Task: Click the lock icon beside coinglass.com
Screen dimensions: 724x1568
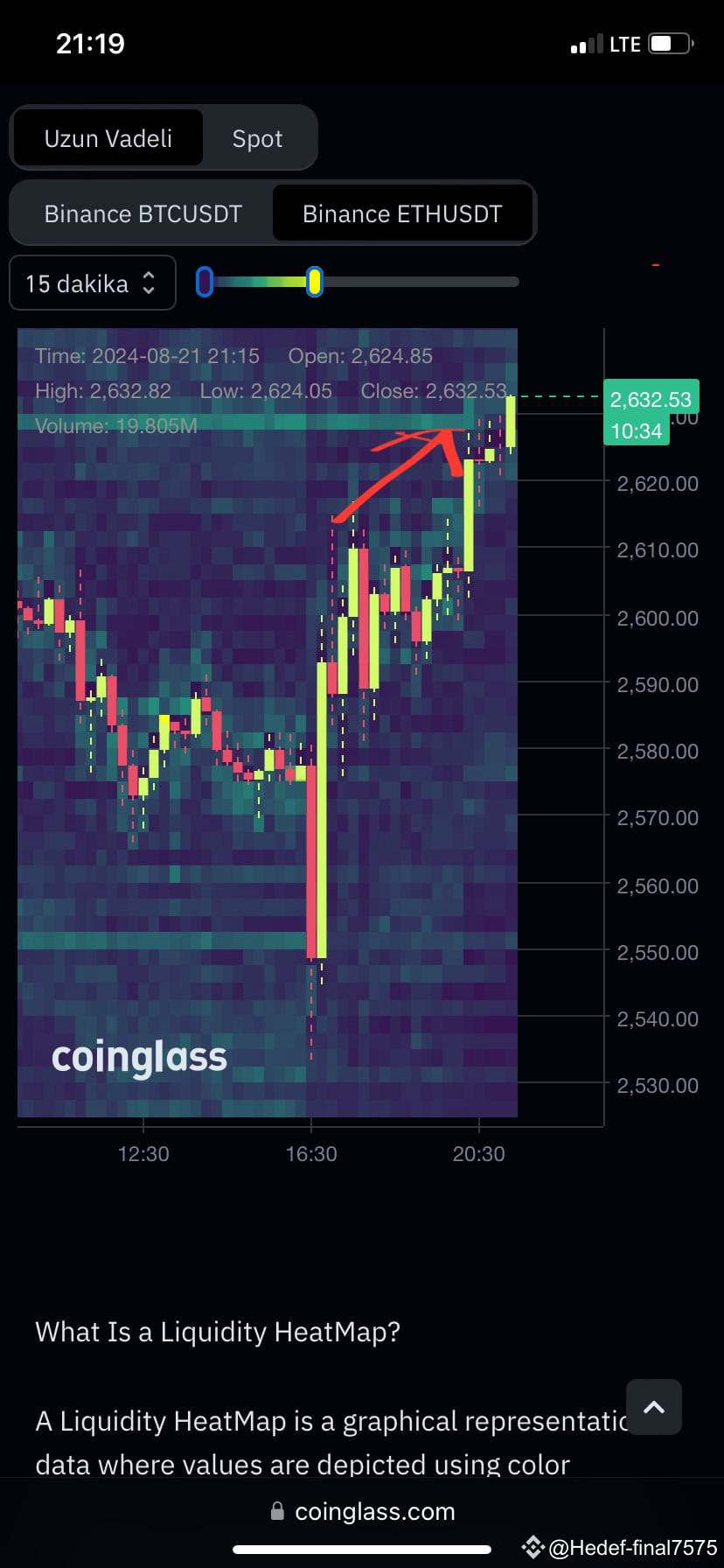Action: 277,1511
